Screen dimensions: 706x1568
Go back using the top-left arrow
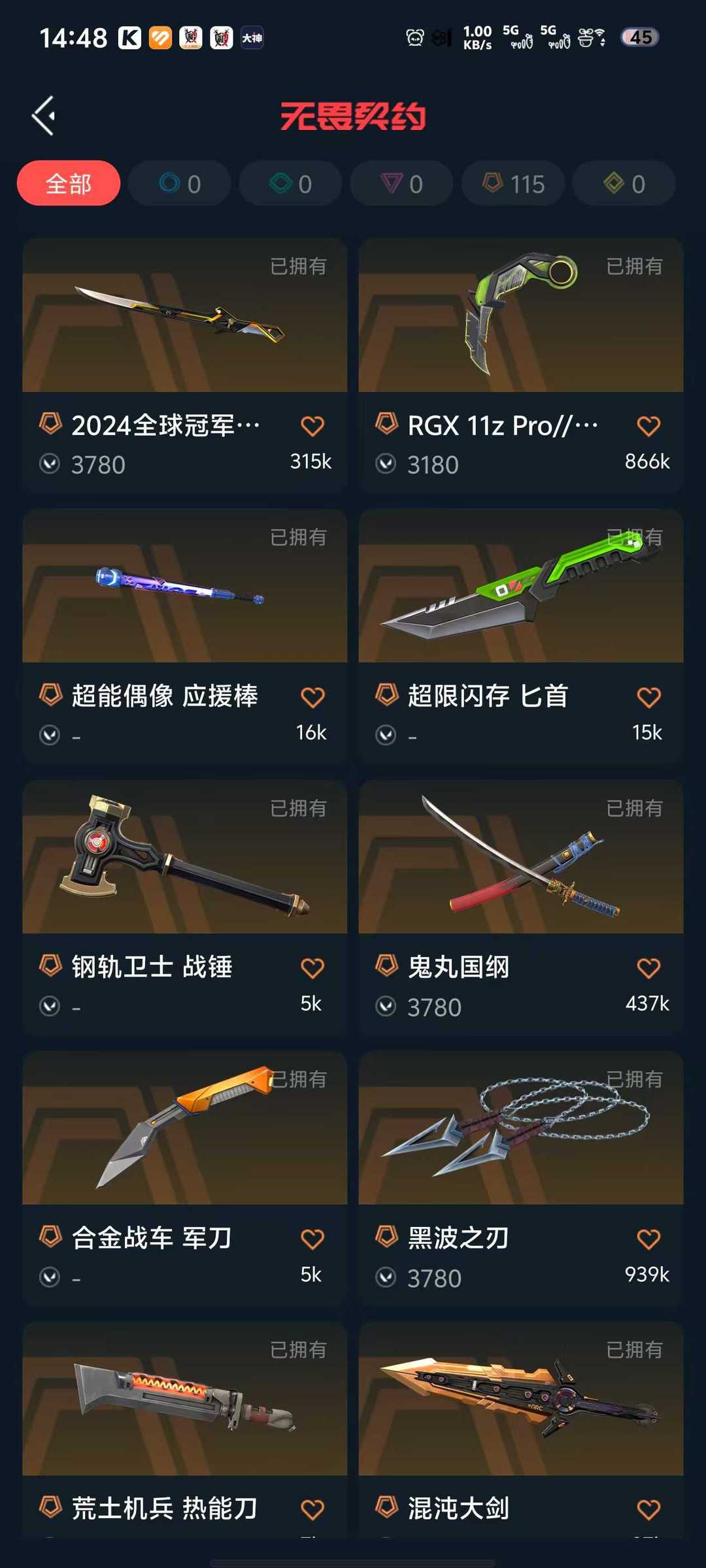[x=44, y=116]
